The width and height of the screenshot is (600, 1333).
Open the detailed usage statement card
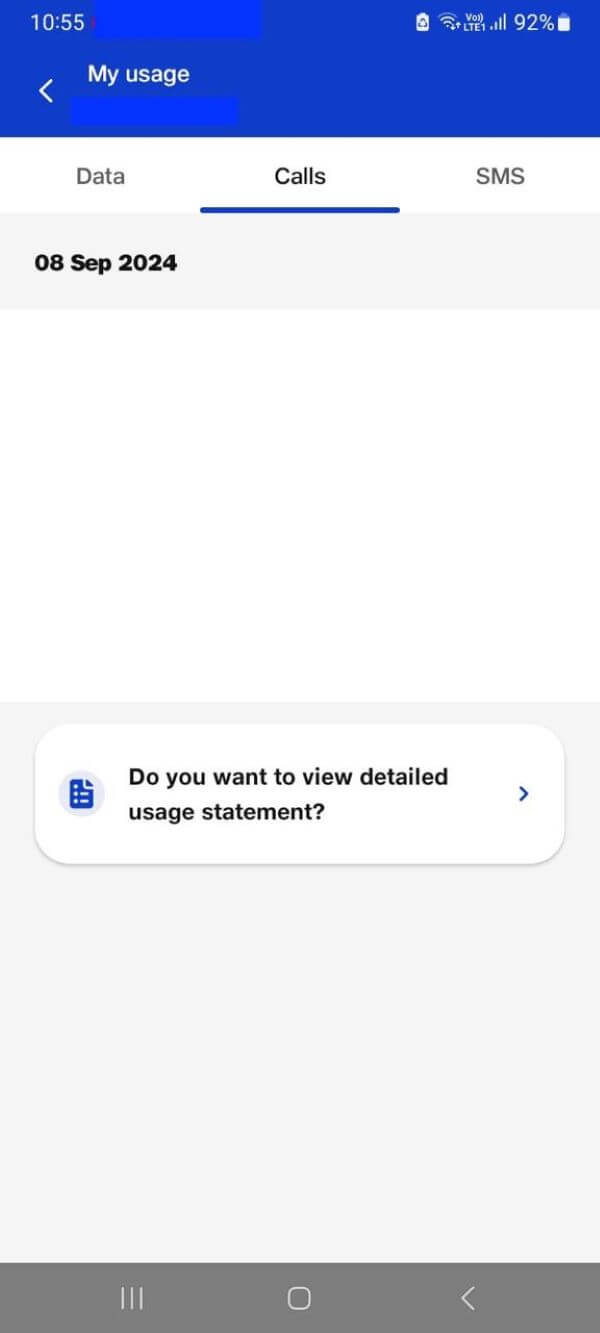click(x=299, y=794)
